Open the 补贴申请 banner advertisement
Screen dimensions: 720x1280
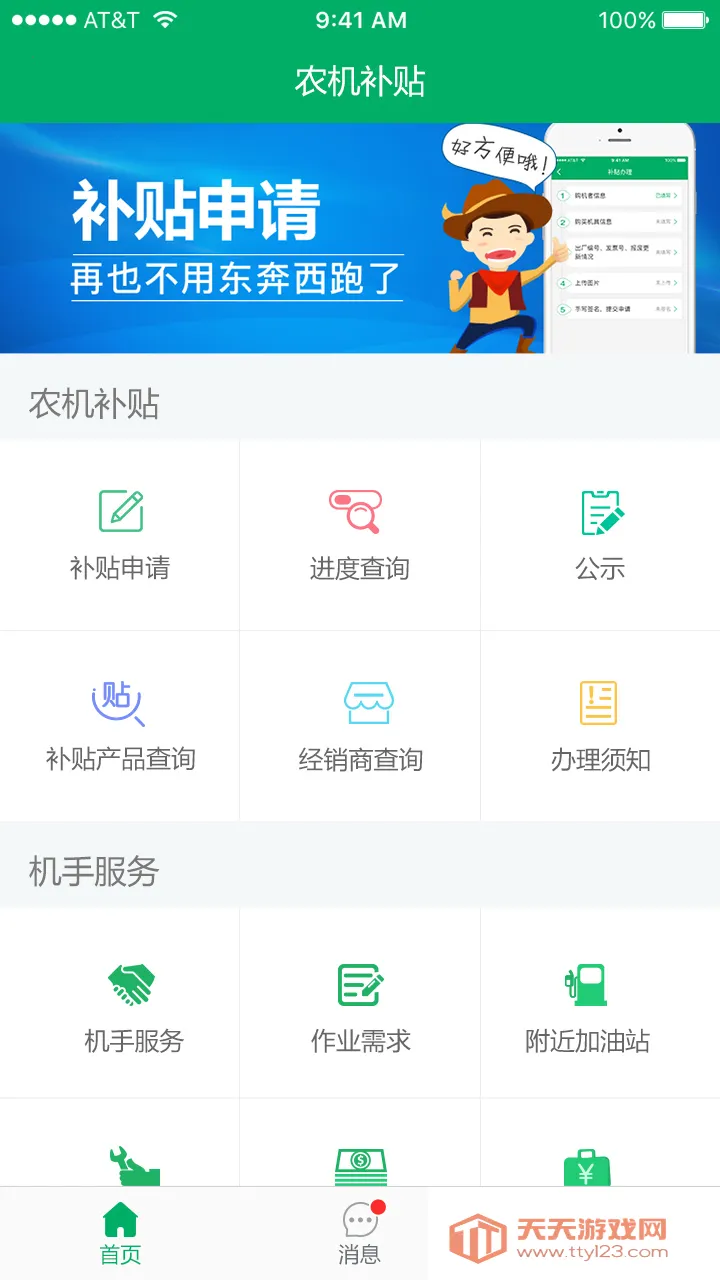click(360, 236)
